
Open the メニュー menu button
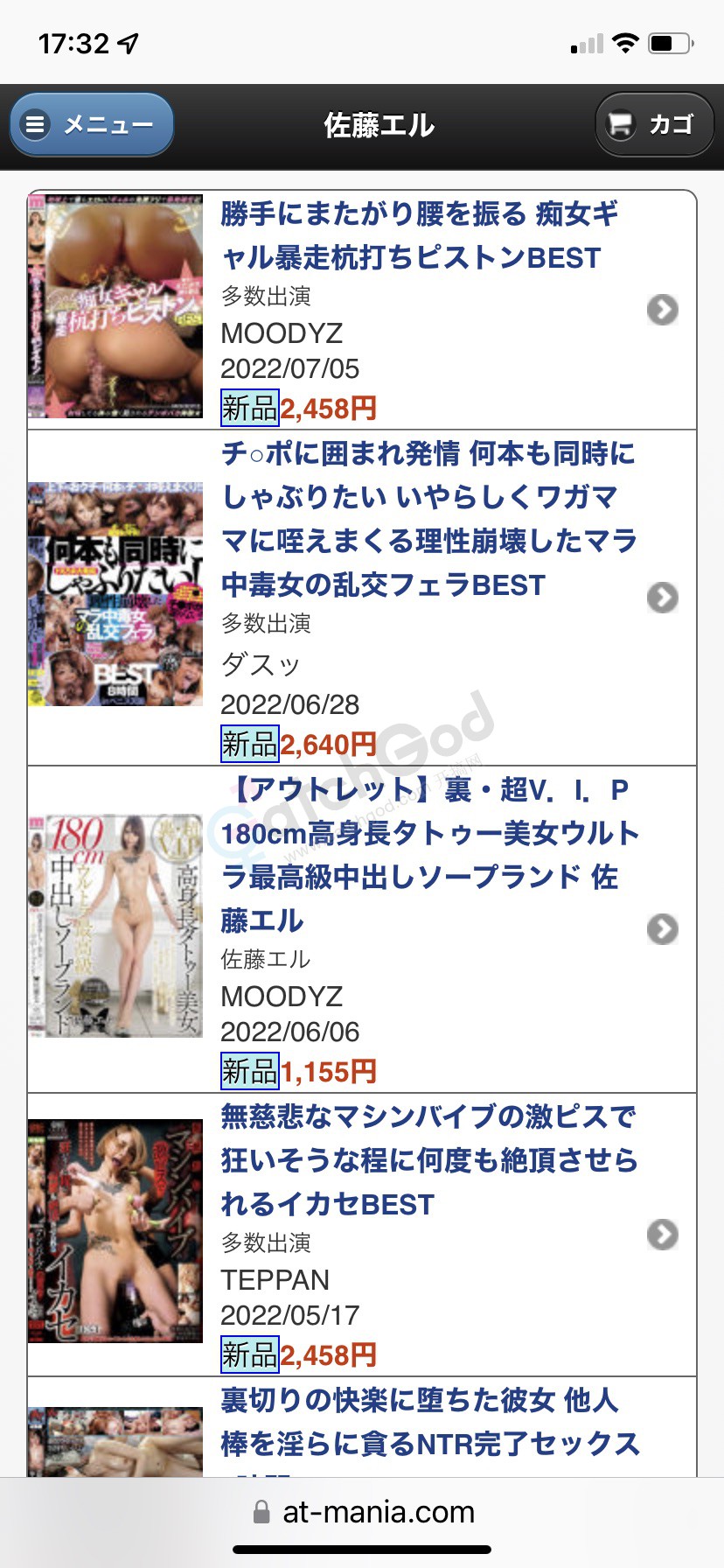coord(92,125)
